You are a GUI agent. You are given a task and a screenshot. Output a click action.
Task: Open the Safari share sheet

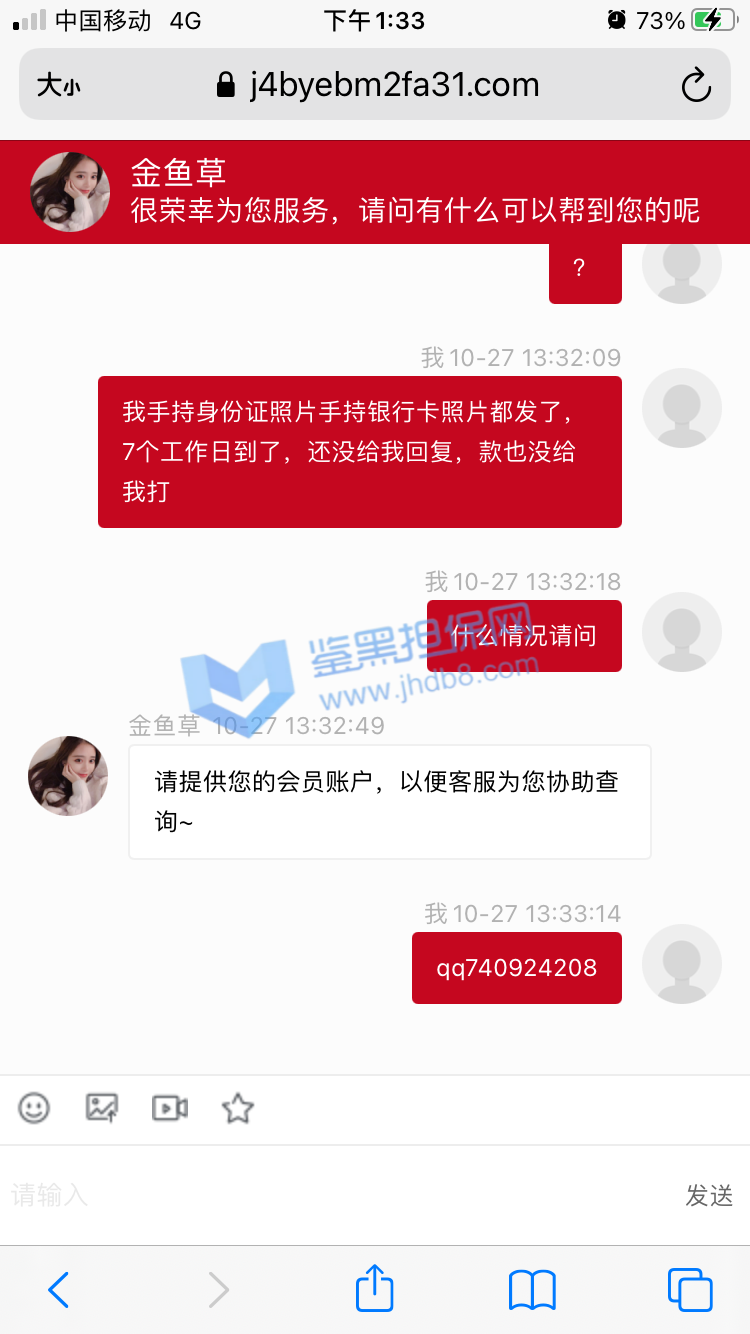point(375,1289)
